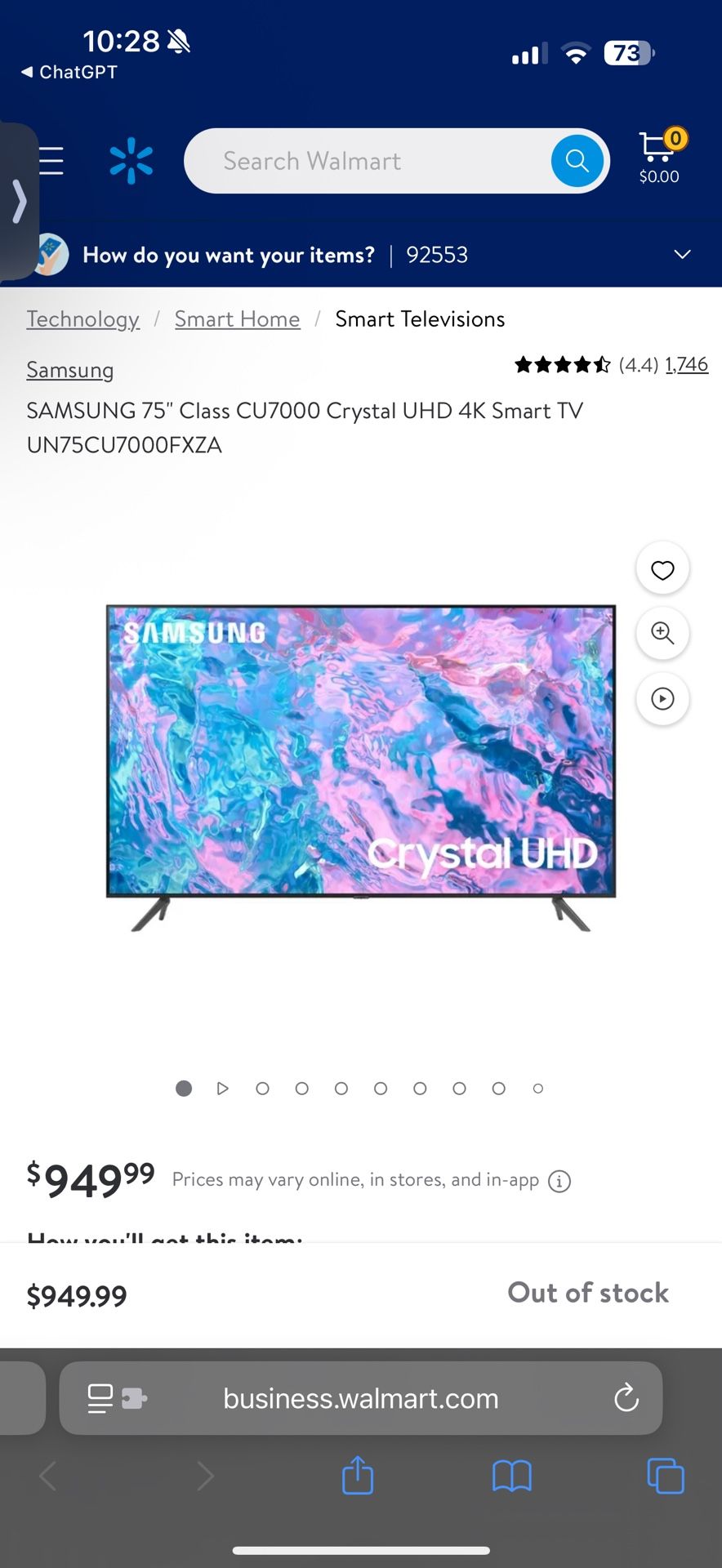Screen dimensions: 722x1568
Task: Reload the business.walmart.com page
Action: [626, 1398]
